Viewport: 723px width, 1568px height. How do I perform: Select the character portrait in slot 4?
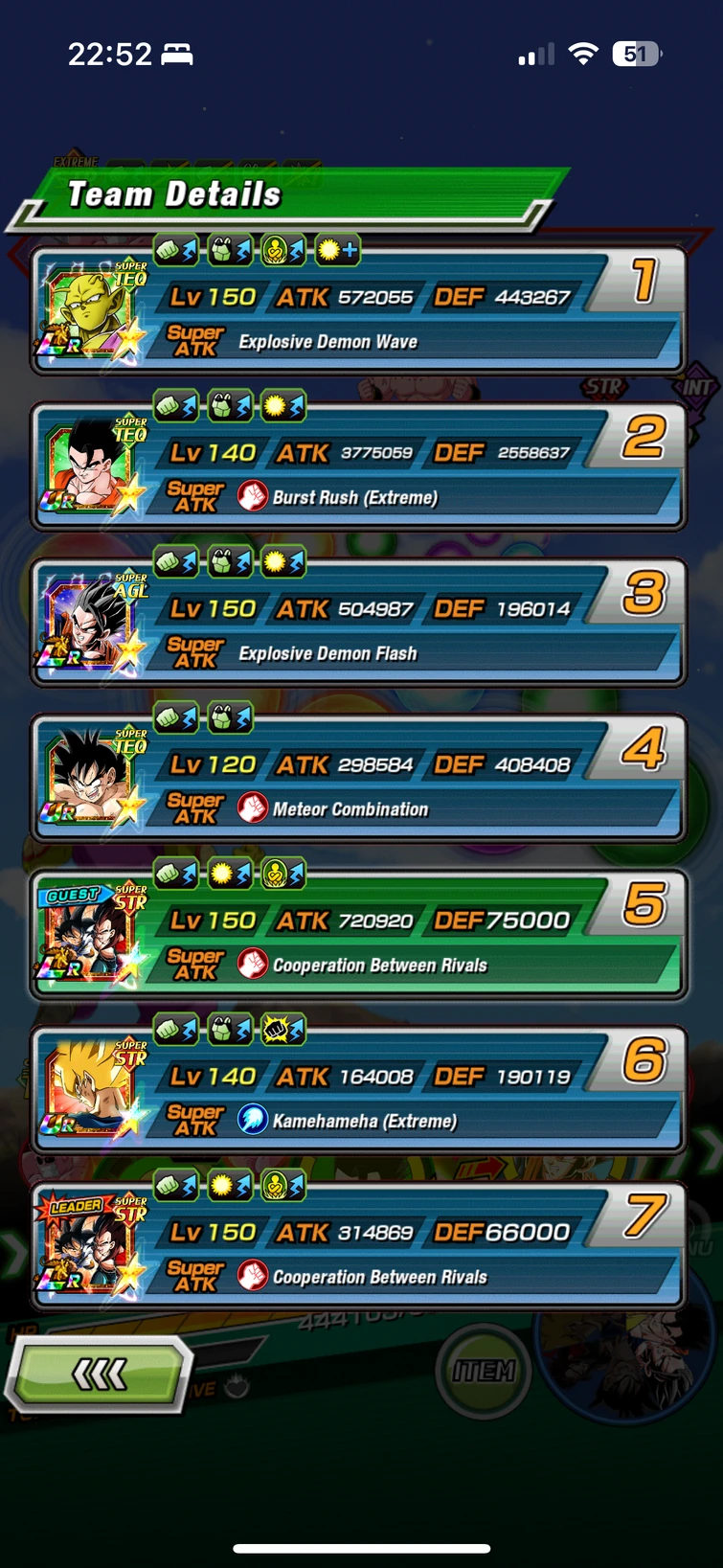click(x=89, y=774)
